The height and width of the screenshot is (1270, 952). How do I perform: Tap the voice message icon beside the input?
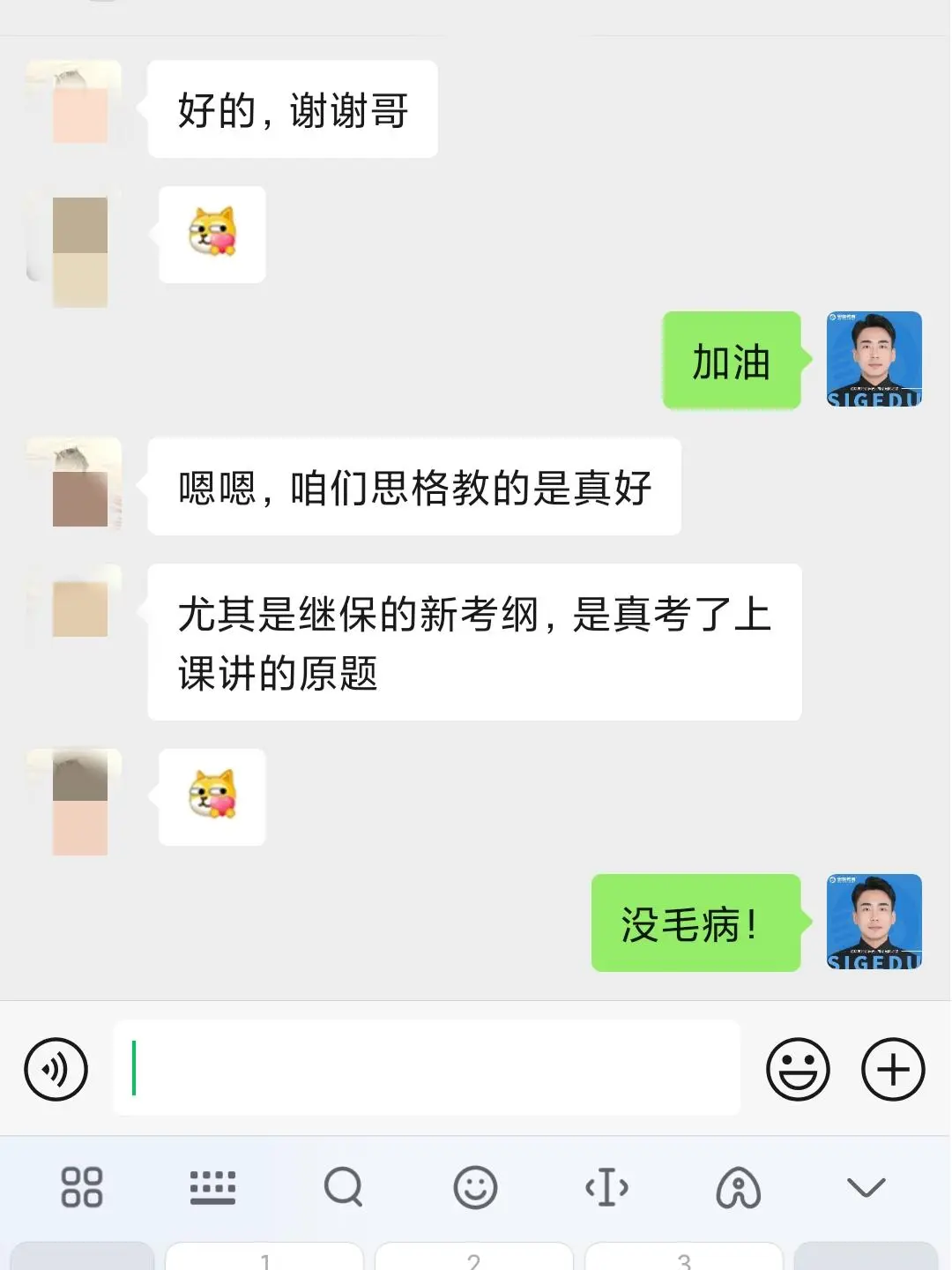[55, 1068]
